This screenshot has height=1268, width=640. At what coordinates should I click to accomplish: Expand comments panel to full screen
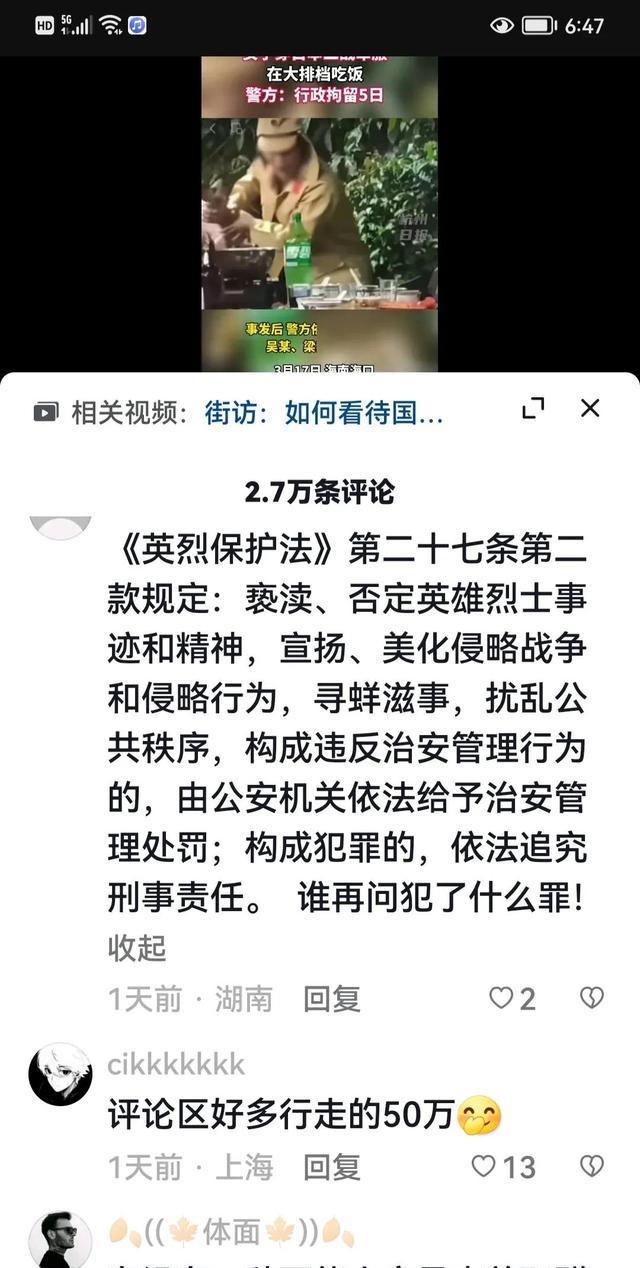(533, 409)
